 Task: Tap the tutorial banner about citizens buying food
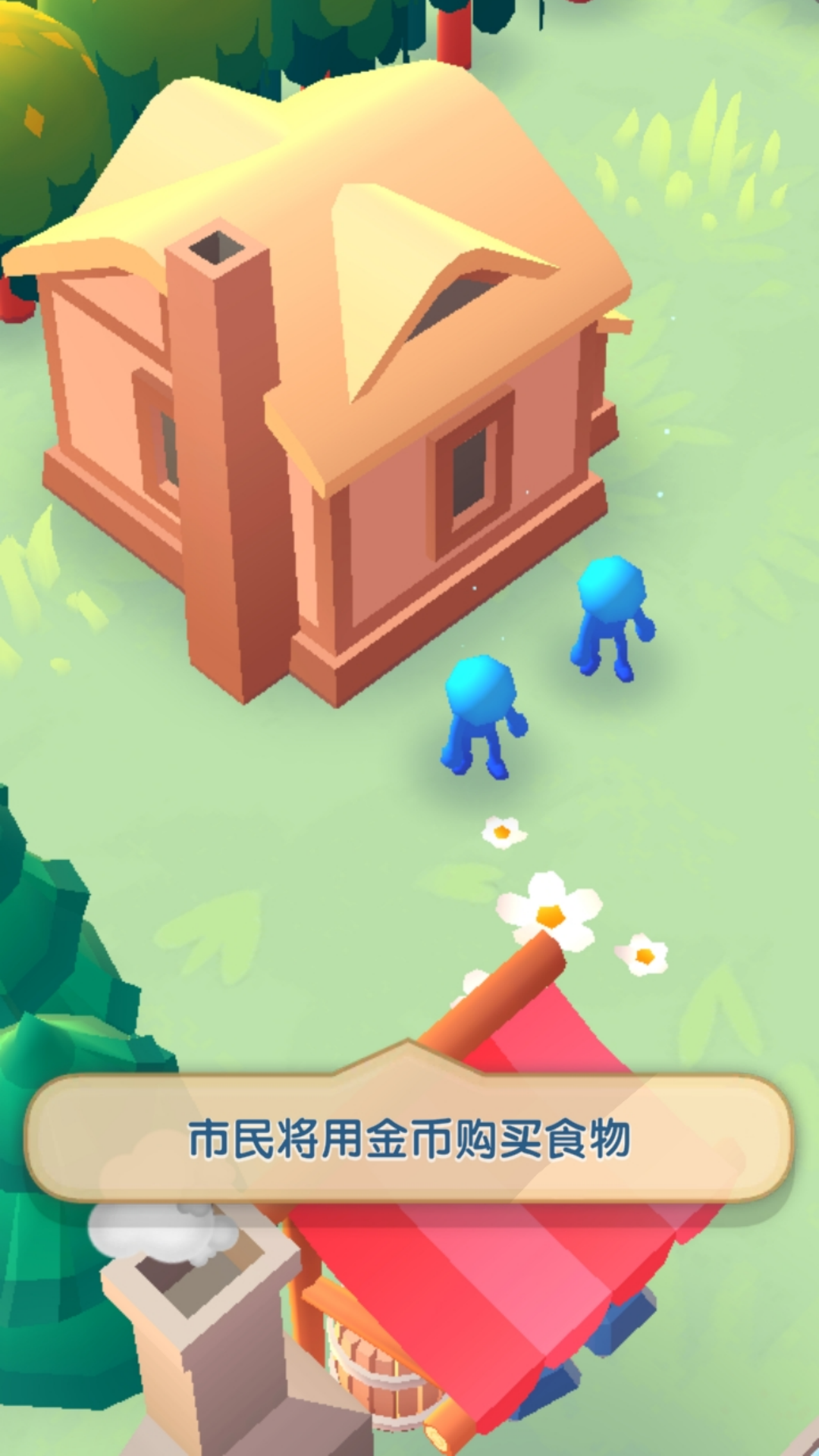(x=409, y=1139)
